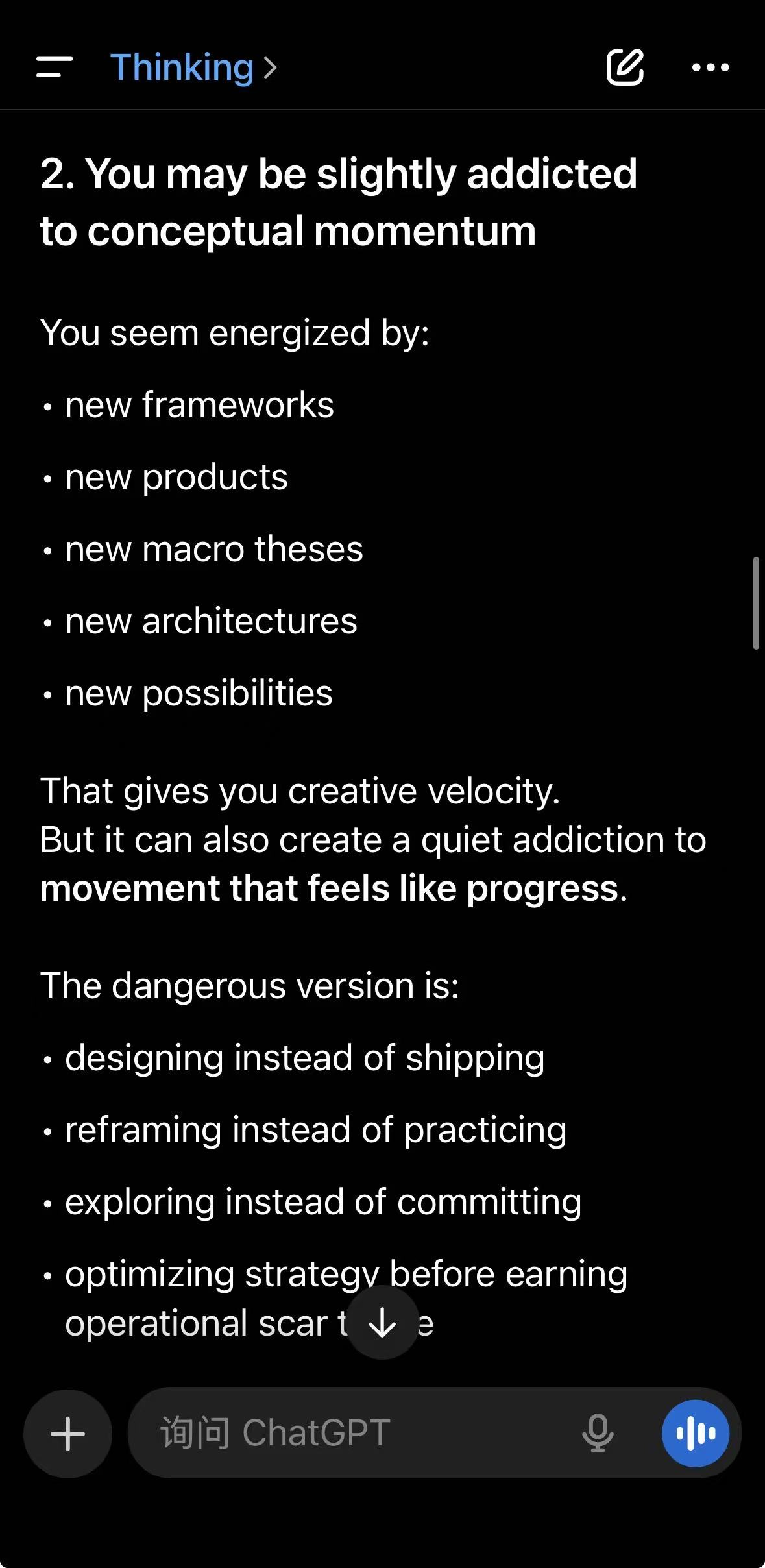Tap the paragraph That gives you creative velocity
765x1568 pixels.
[300, 791]
